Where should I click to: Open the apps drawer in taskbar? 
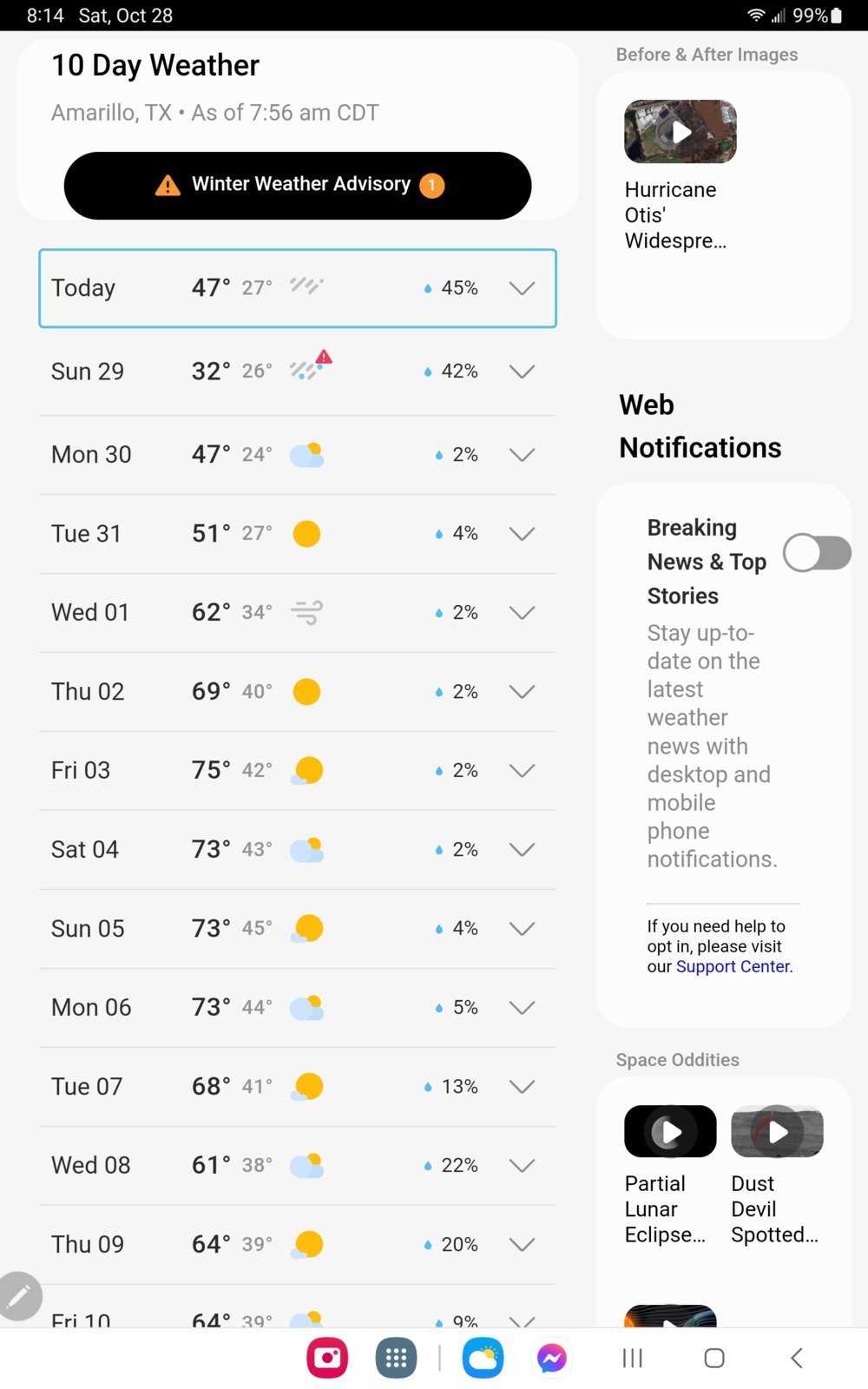pos(396,1359)
